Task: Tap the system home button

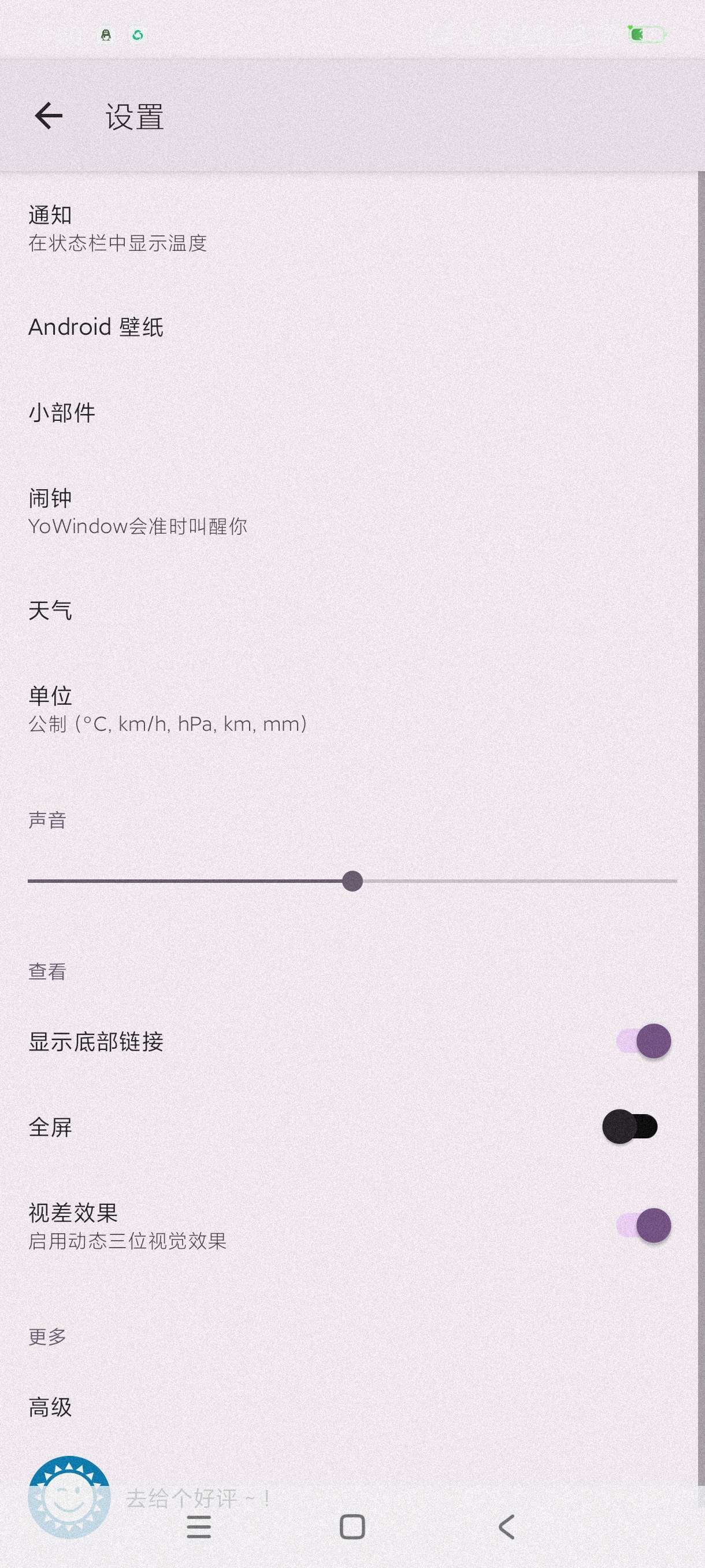Action: (x=352, y=1526)
